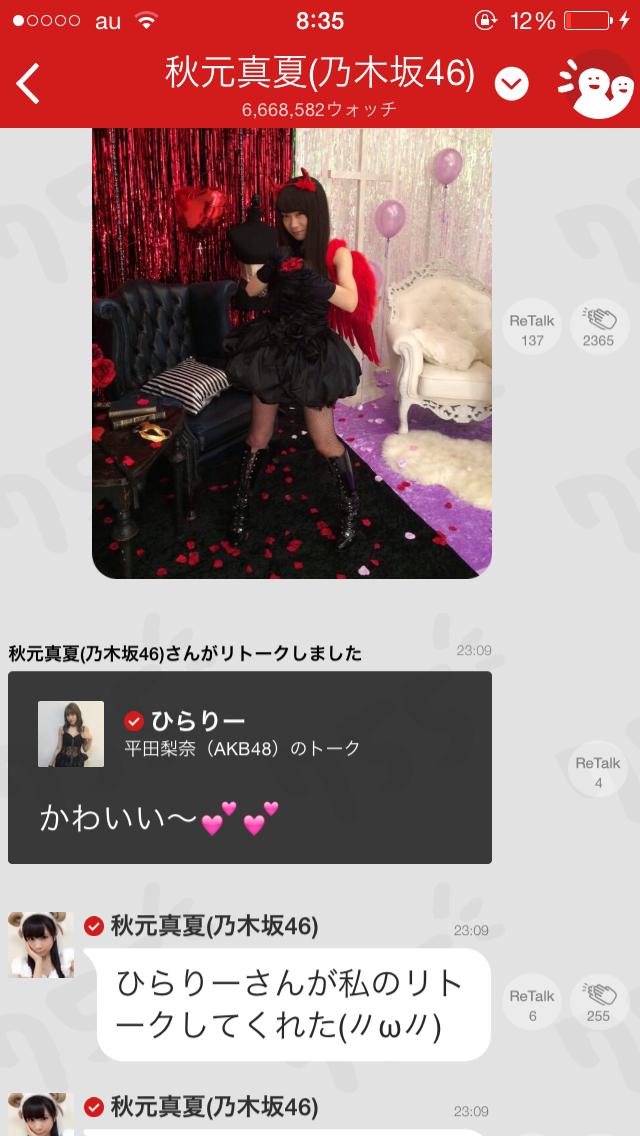The width and height of the screenshot is (640, 1136).
Task: Open 秋元真夏 avatar beside ひらりーさんが message
Action: 41,944
